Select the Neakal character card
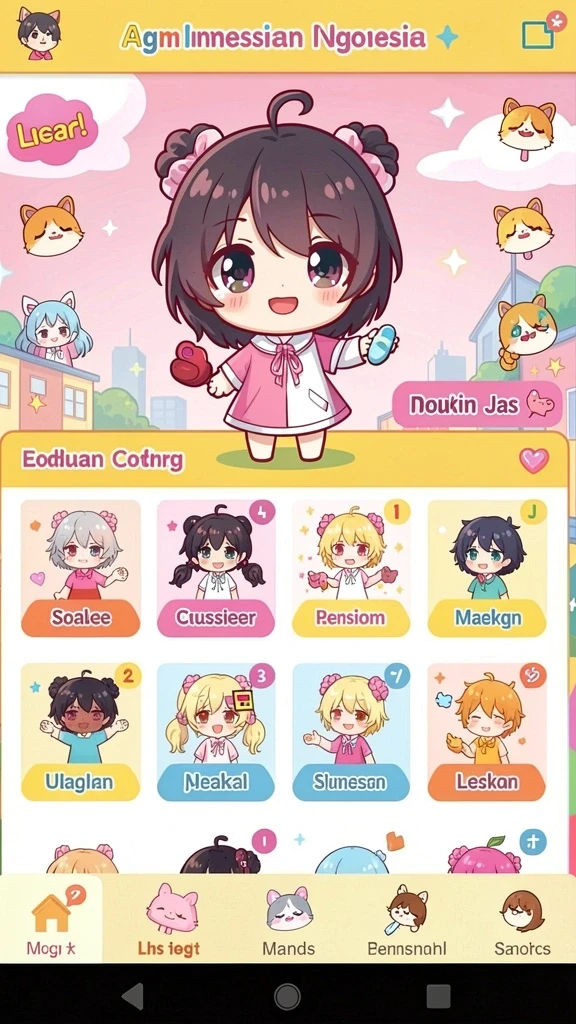 click(x=216, y=732)
